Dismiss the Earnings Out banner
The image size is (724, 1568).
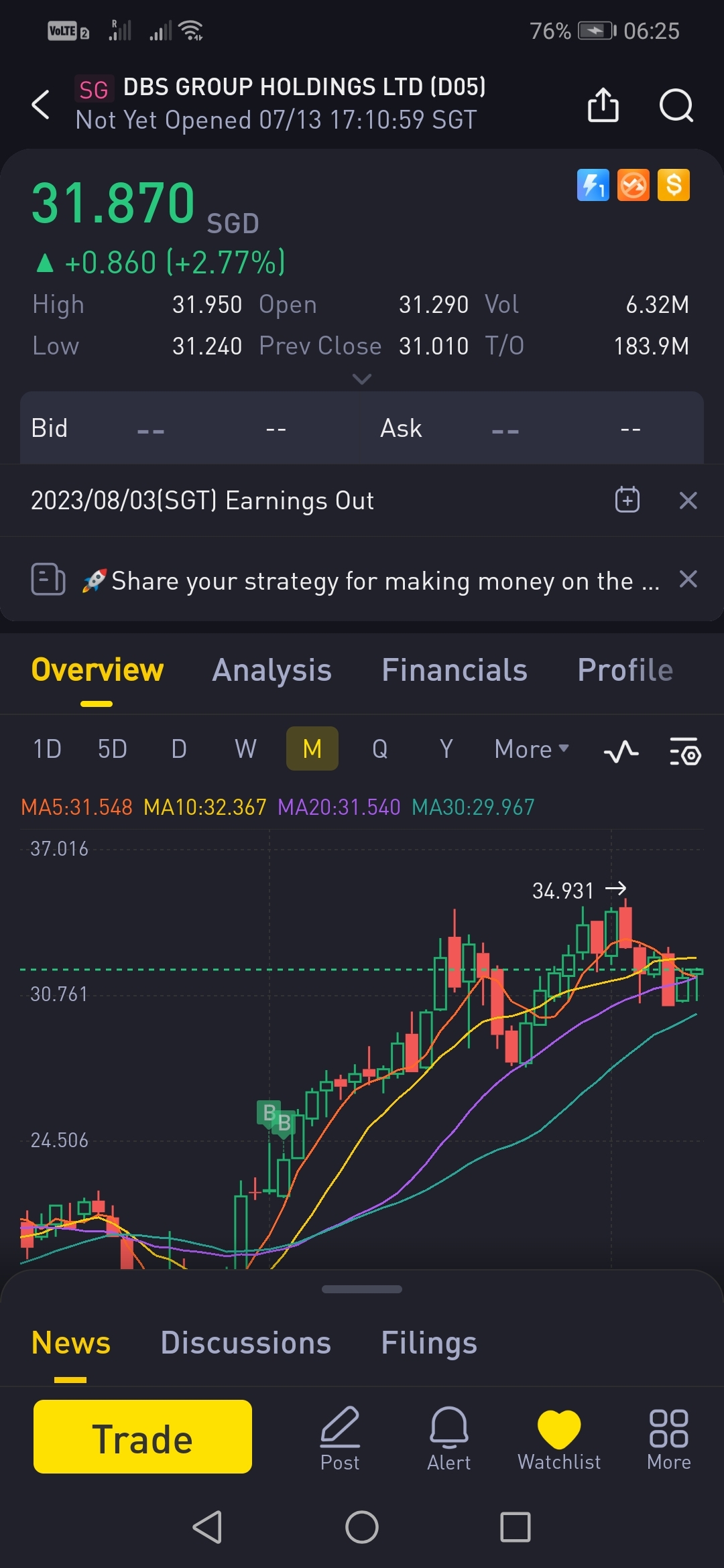point(688,500)
